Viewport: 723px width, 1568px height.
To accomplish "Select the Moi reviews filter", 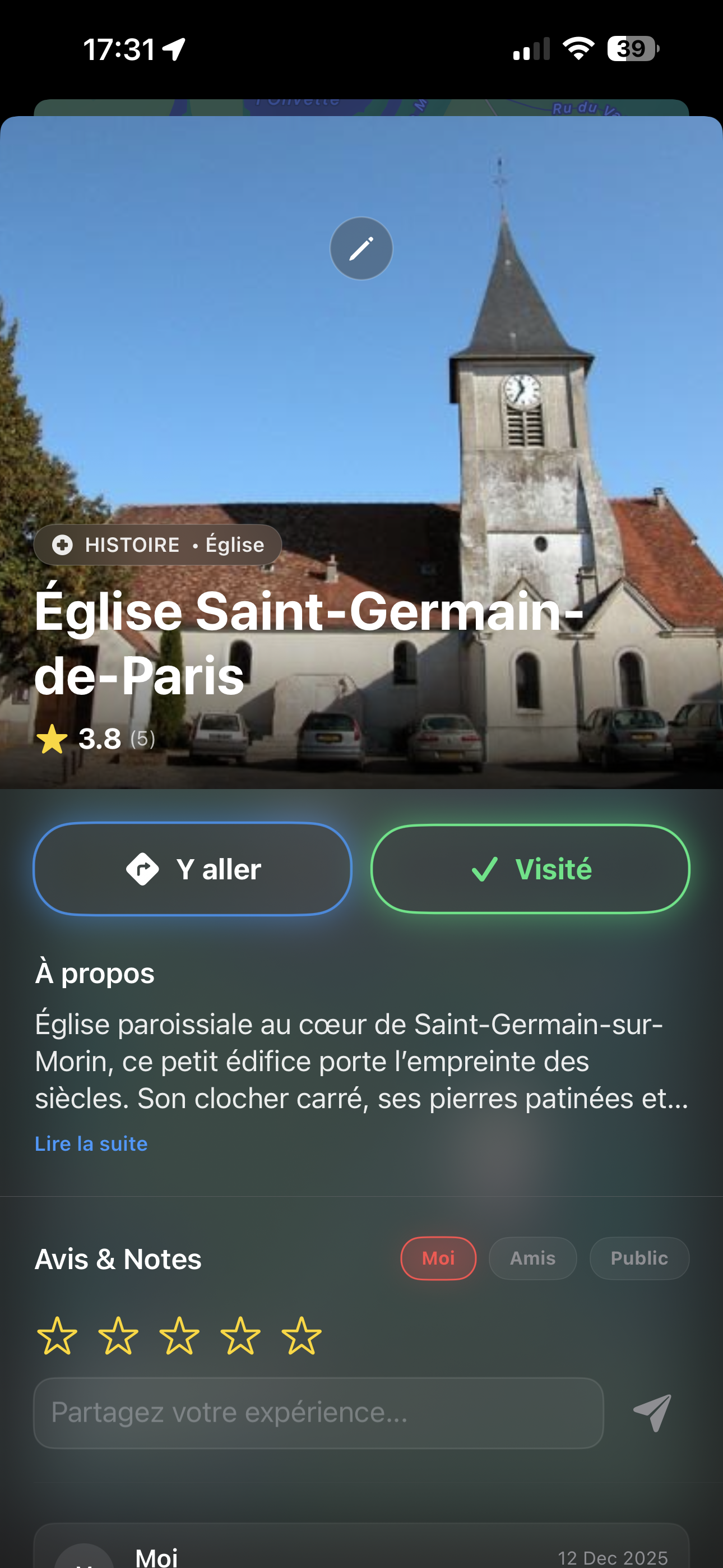I will click(x=438, y=1258).
